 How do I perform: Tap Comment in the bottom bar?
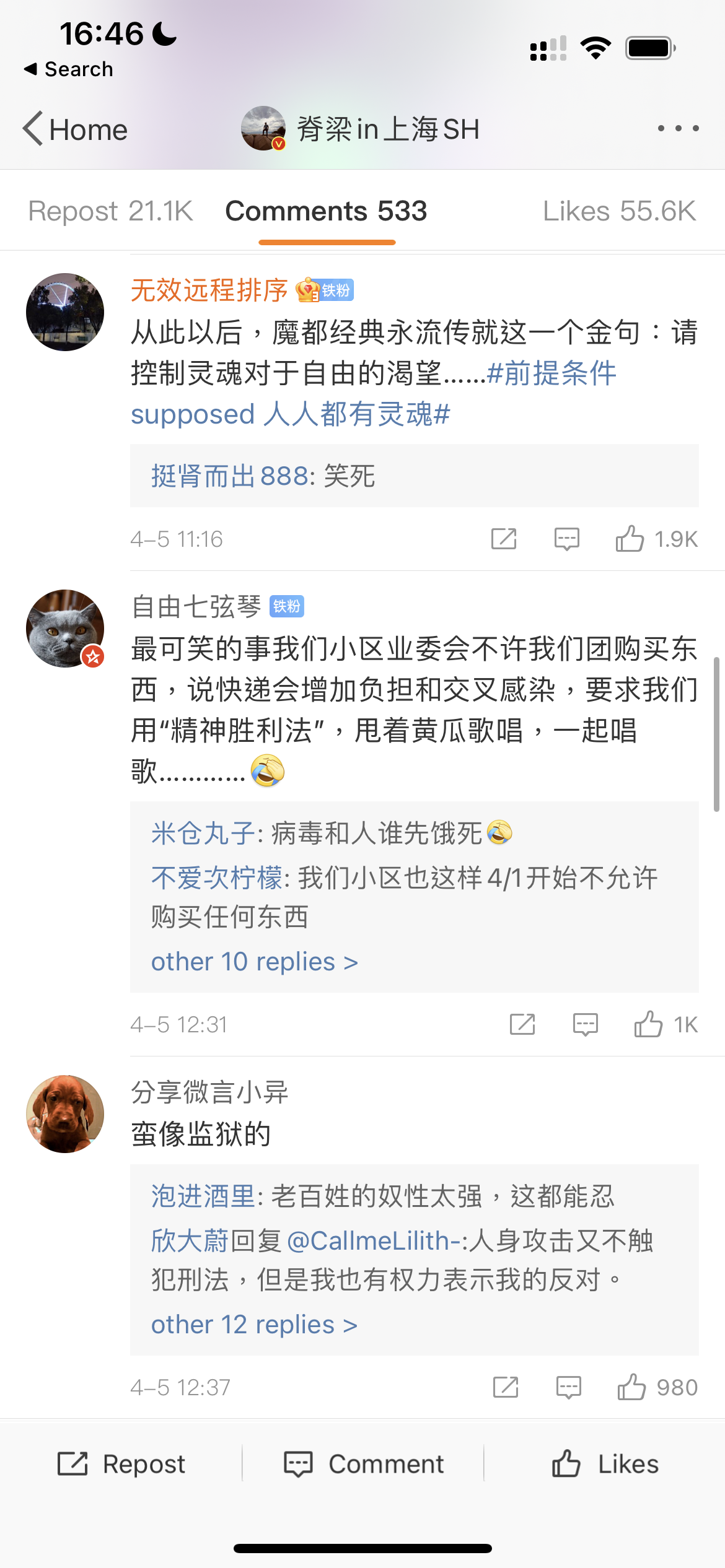363,1464
